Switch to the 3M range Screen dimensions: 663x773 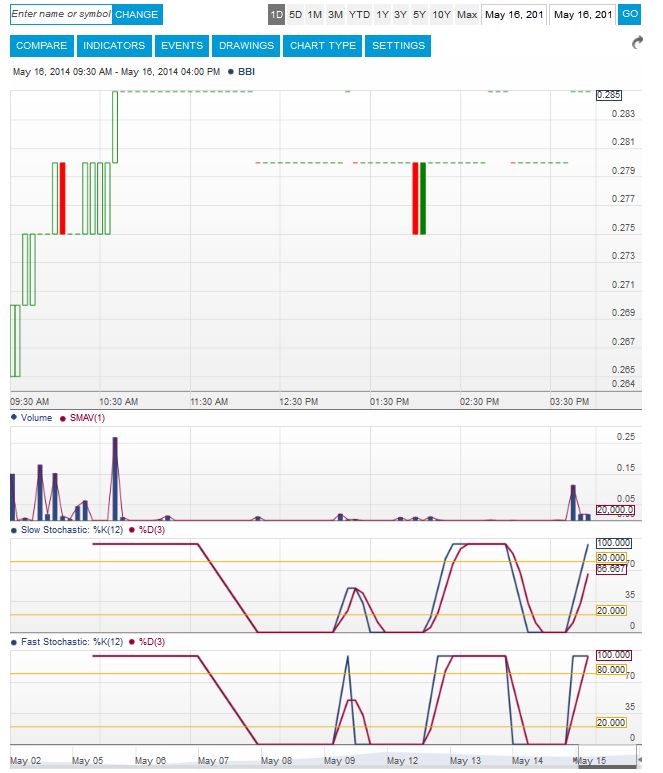click(335, 15)
